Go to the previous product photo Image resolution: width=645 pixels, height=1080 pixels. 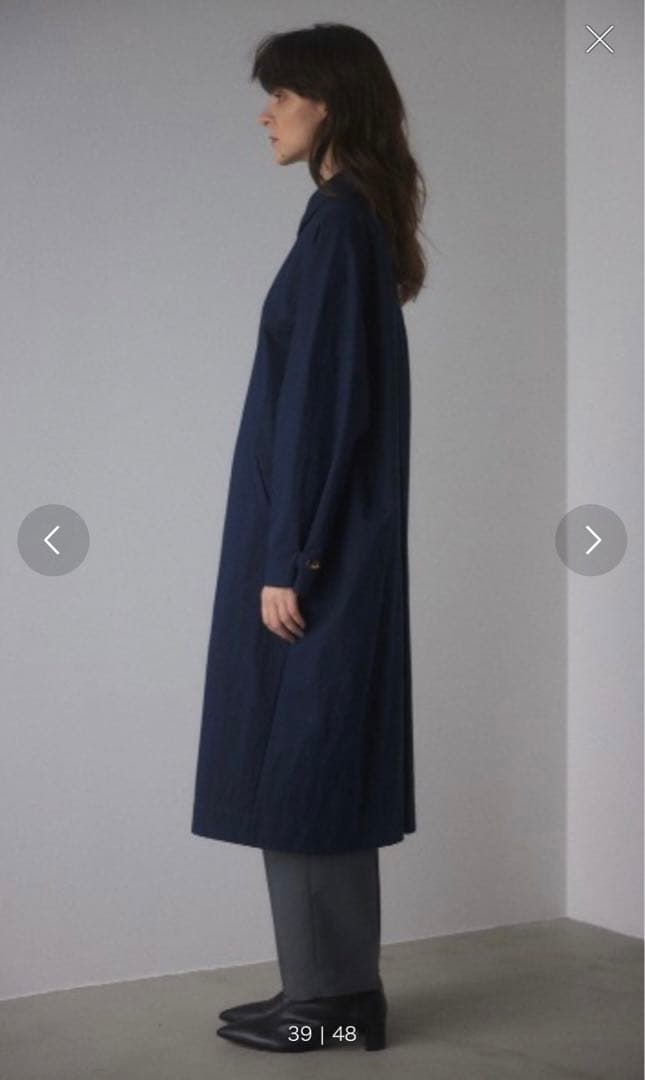pos(53,540)
